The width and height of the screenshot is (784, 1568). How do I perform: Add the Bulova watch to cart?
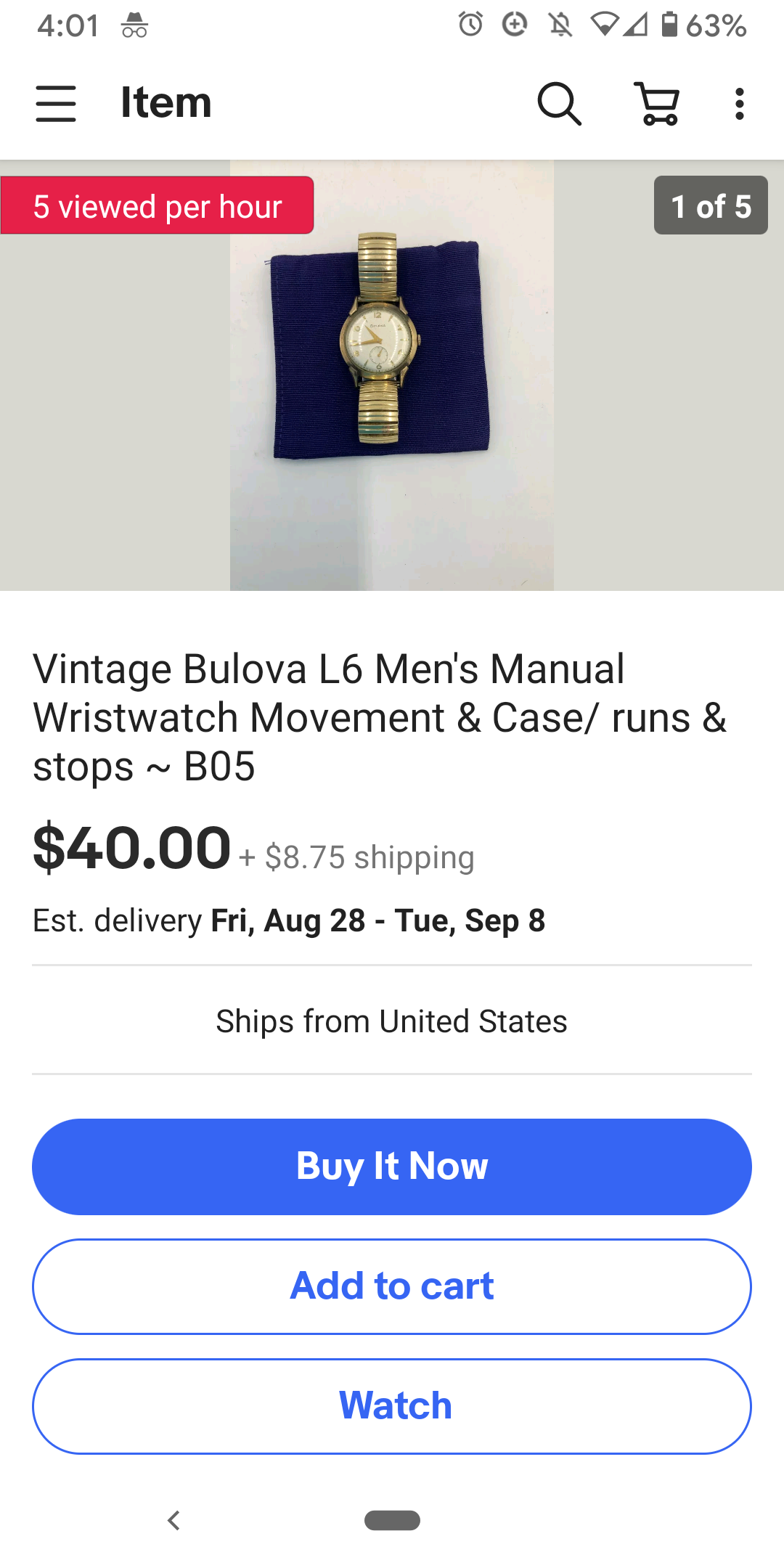click(x=392, y=1286)
